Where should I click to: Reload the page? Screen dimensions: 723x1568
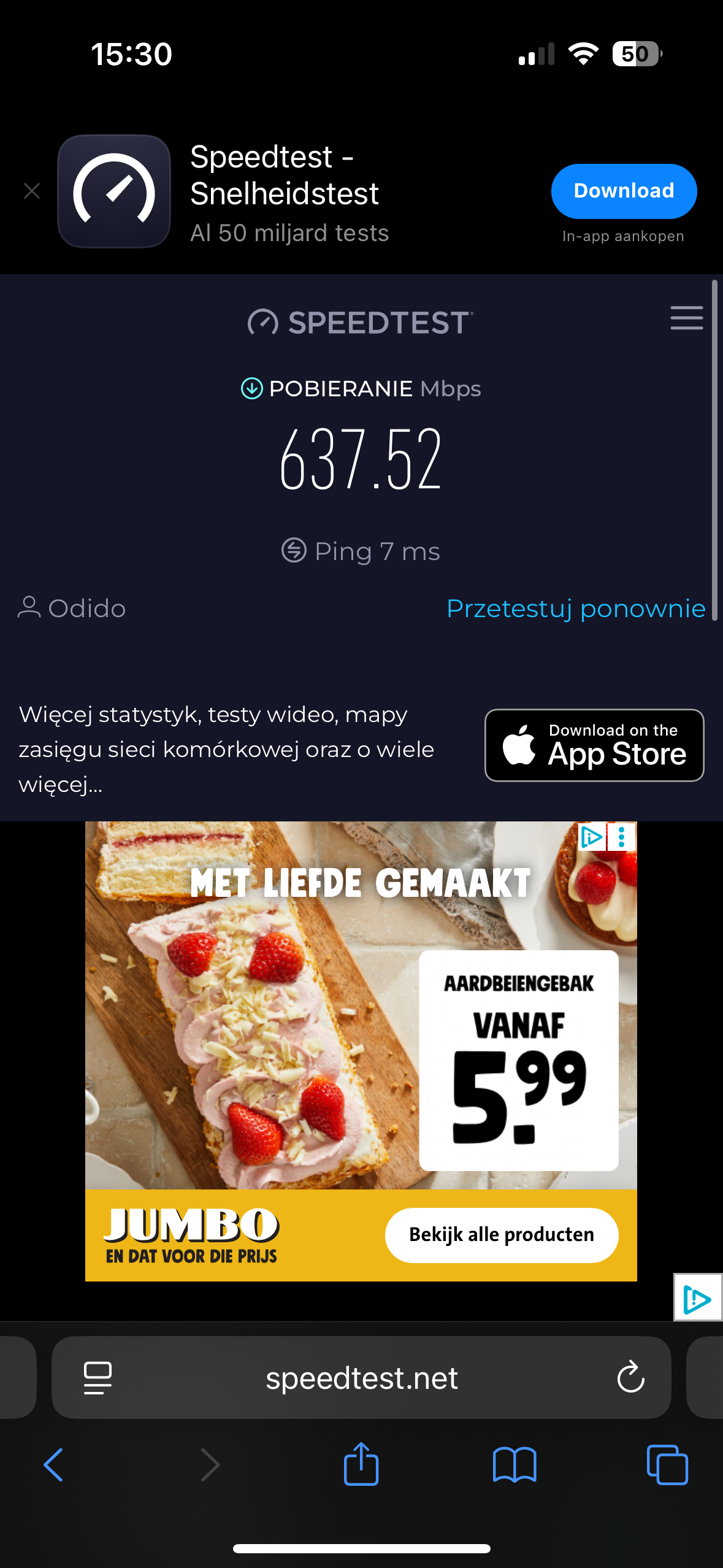[630, 1378]
